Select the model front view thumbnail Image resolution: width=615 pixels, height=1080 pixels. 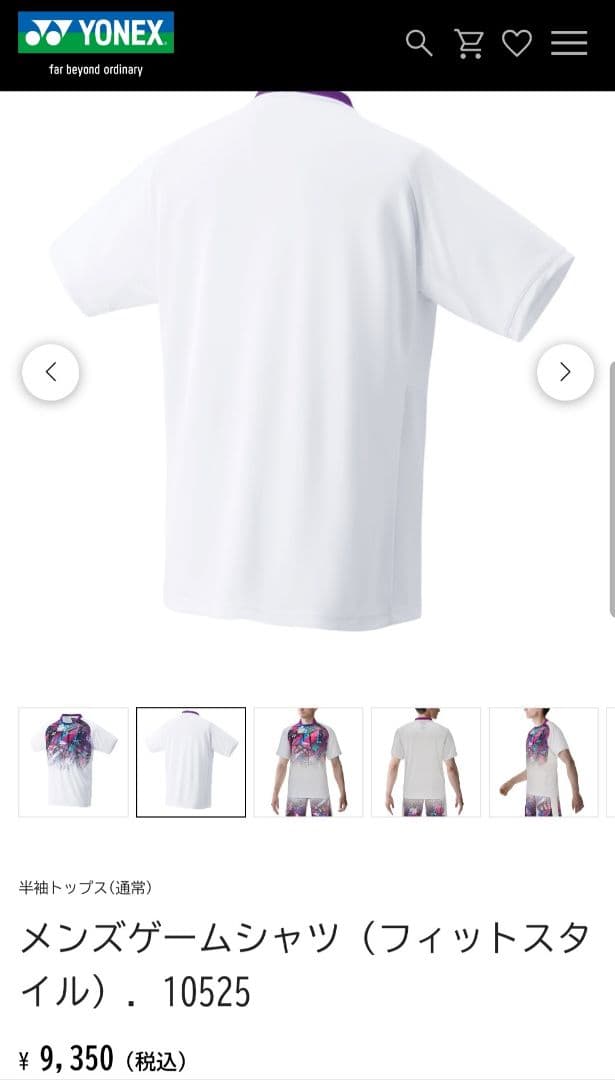pyautogui.click(x=308, y=762)
